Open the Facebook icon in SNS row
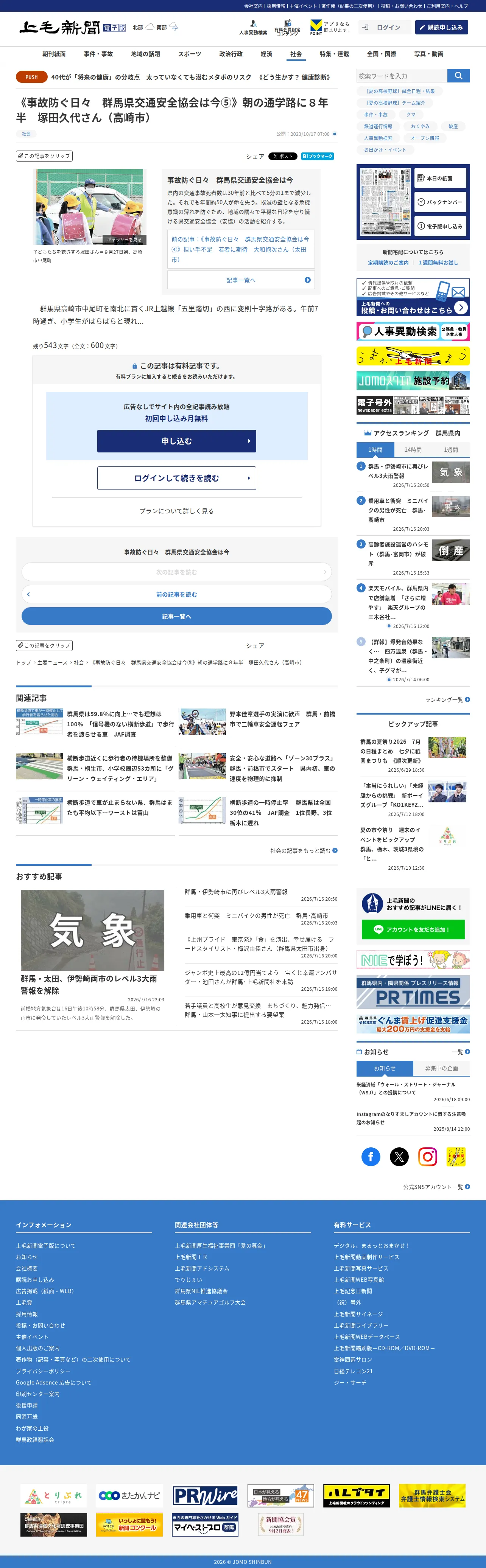 click(371, 1156)
